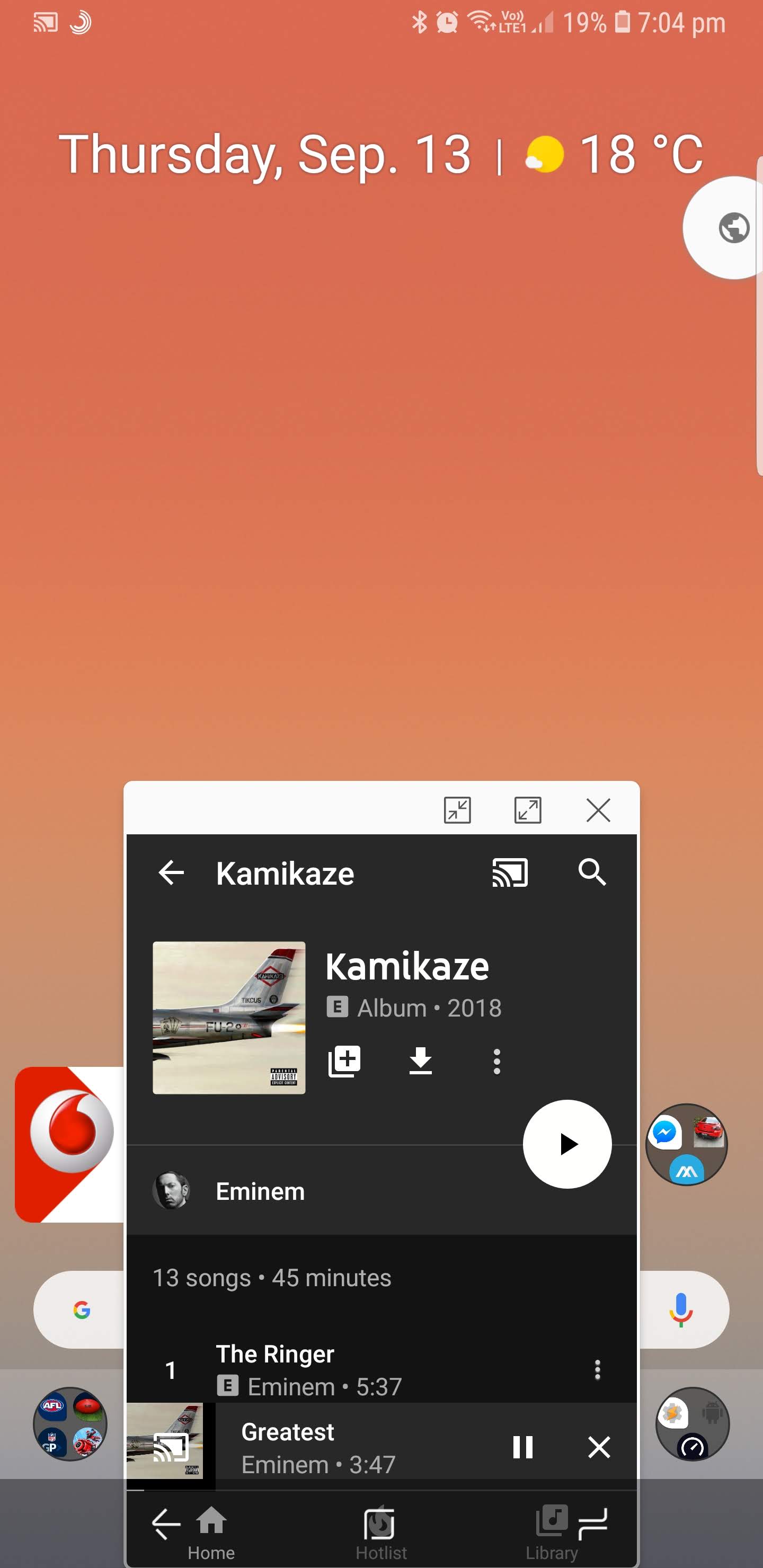
Task: Go back from the Kamikaze album page
Action: (x=171, y=873)
